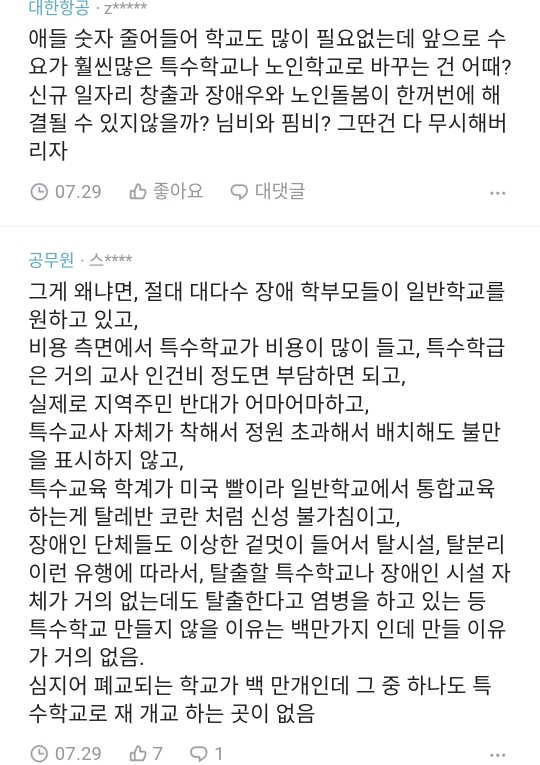
Task: Open the 공무원 company link
Action: coord(51,259)
